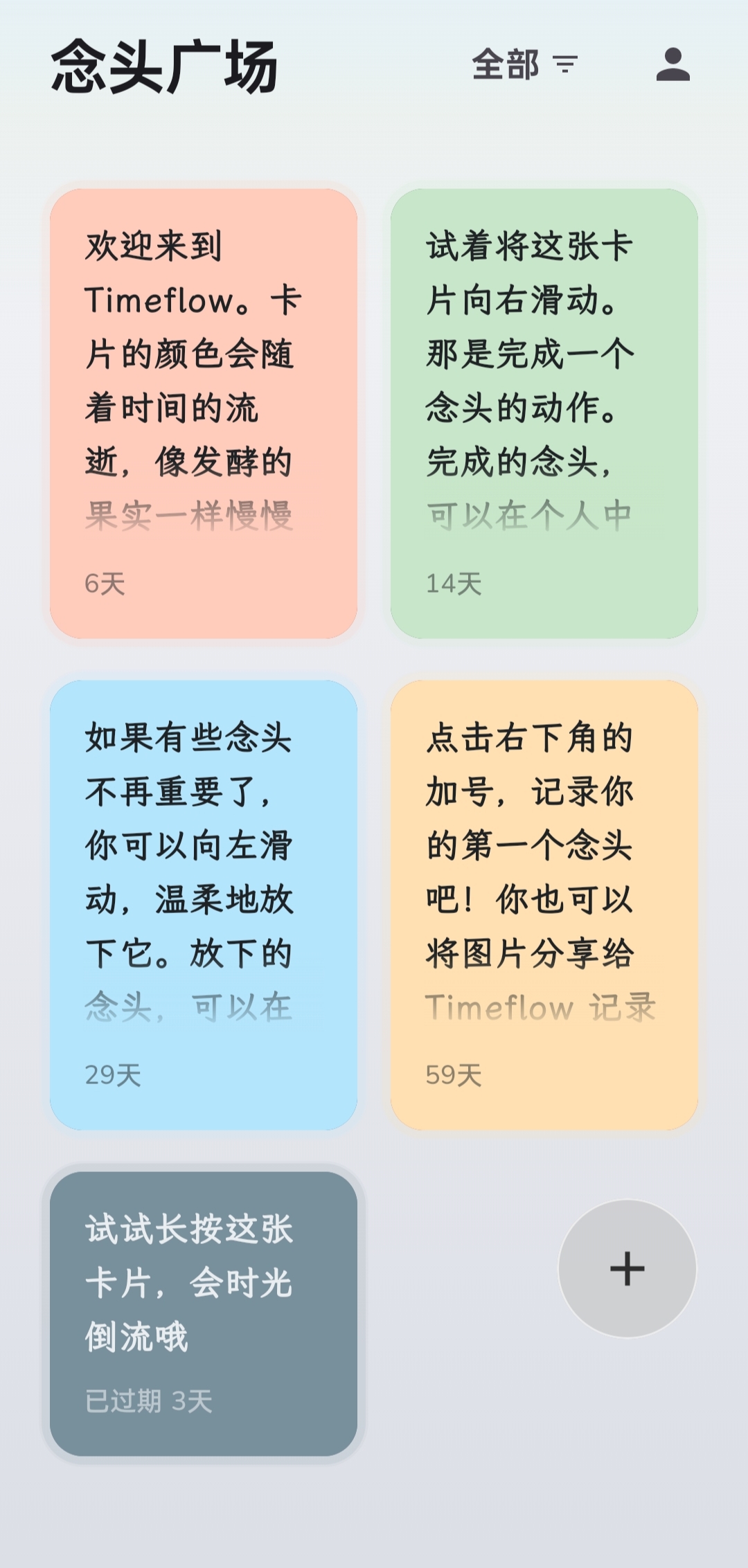This screenshot has width=748, height=1568.
Task: Tap the green swipe-right tutorial card
Action: (544, 408)
